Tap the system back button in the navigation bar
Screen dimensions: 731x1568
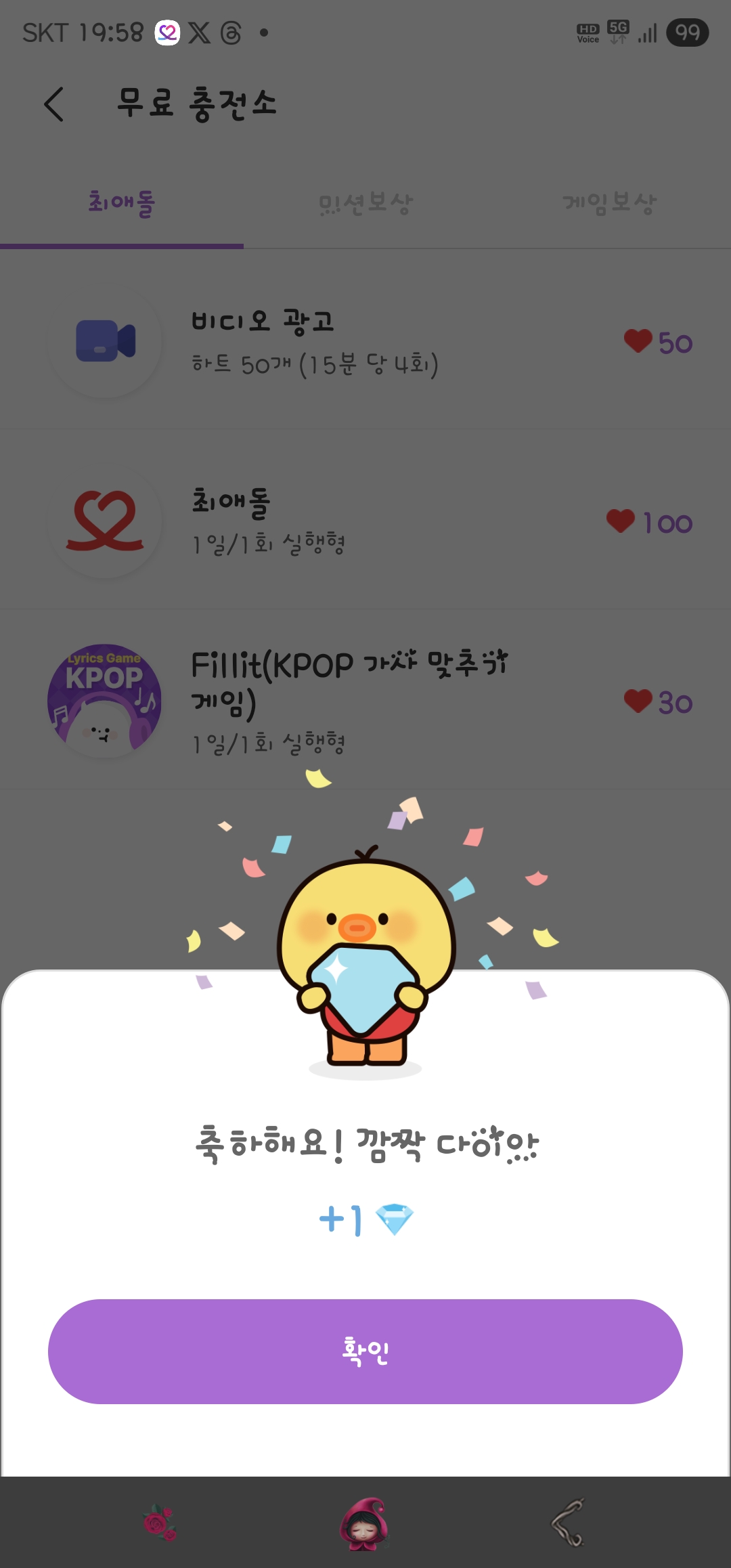pos(567,1522)
